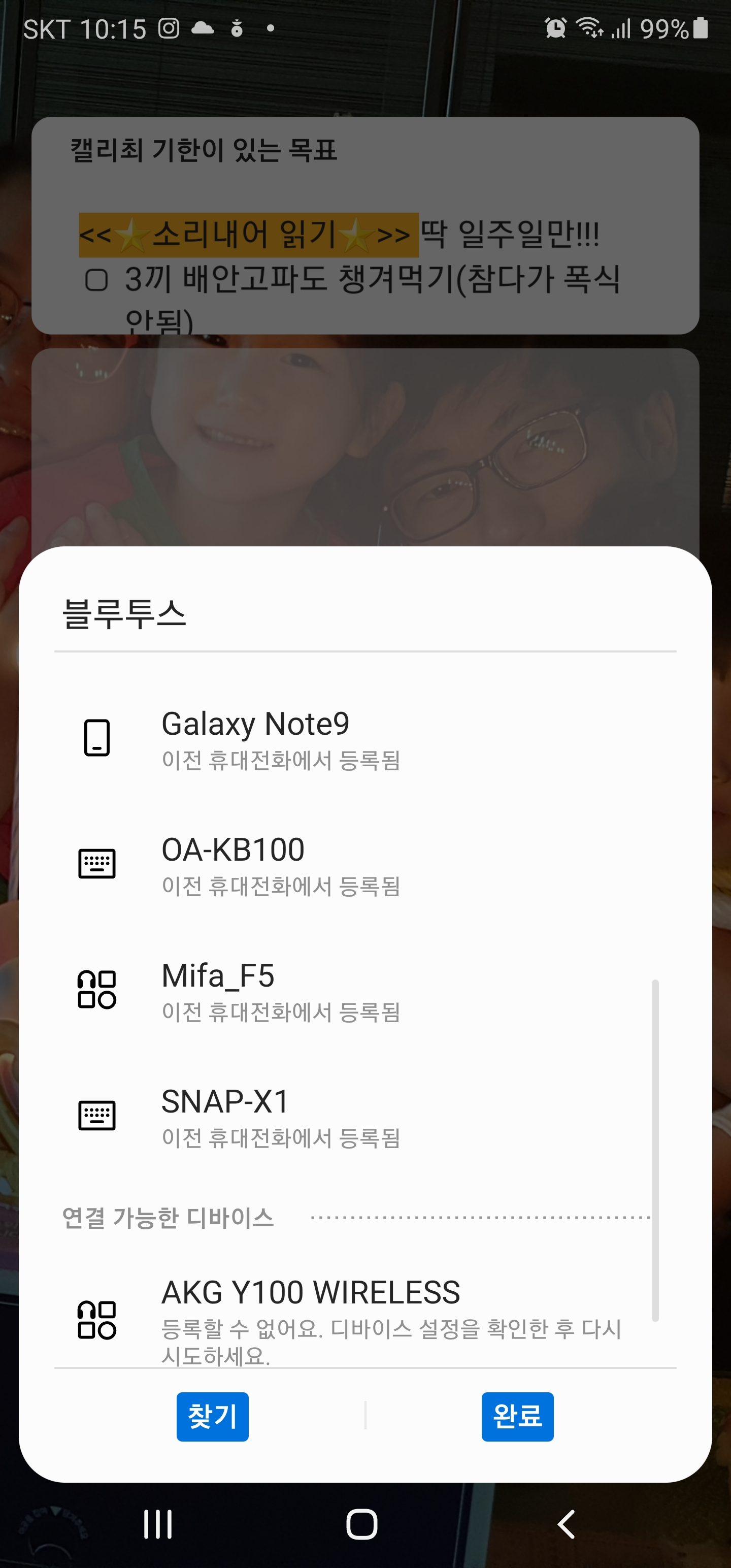Confirm with the 완료 button
Screen dimensions: 731x1568
pyautogui.click(x=517, y=1417)
